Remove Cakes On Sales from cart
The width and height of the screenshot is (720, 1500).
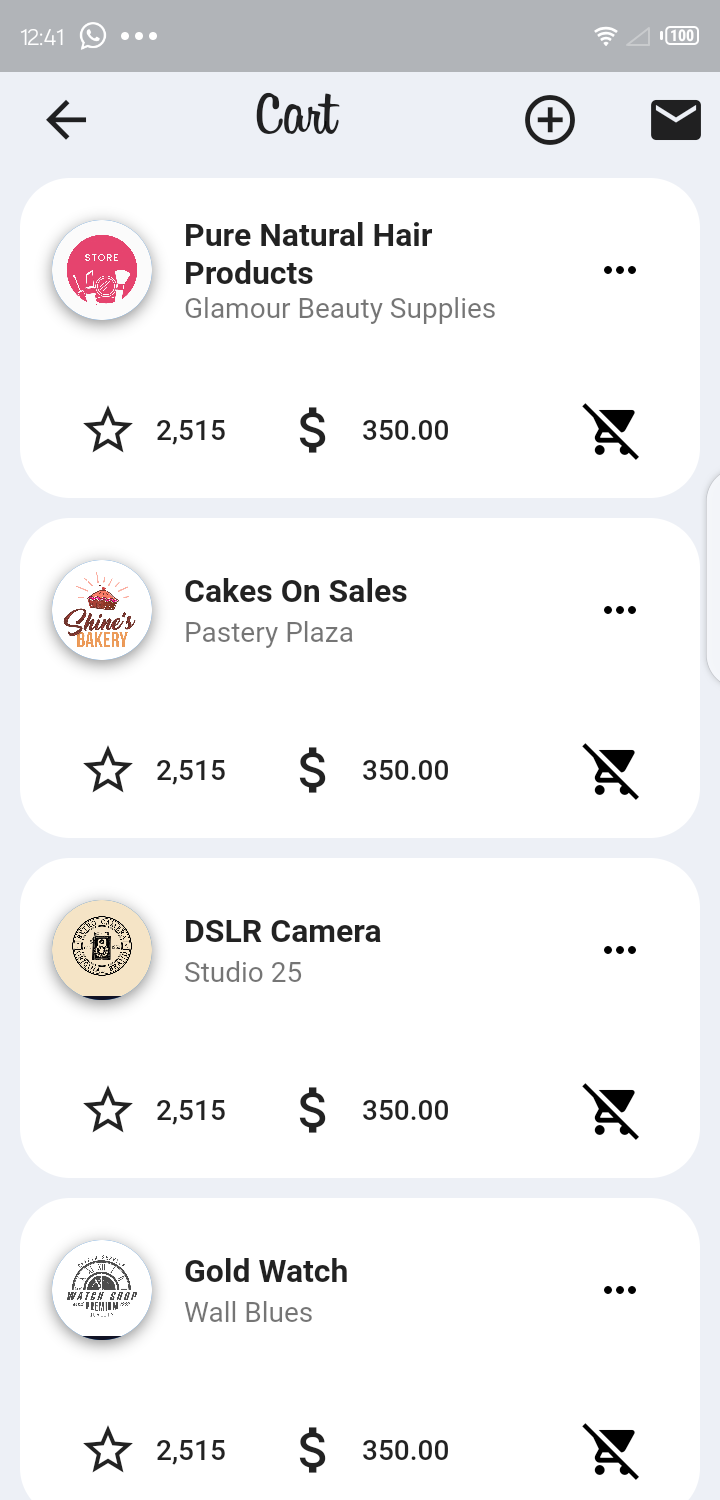pos(611,771)
